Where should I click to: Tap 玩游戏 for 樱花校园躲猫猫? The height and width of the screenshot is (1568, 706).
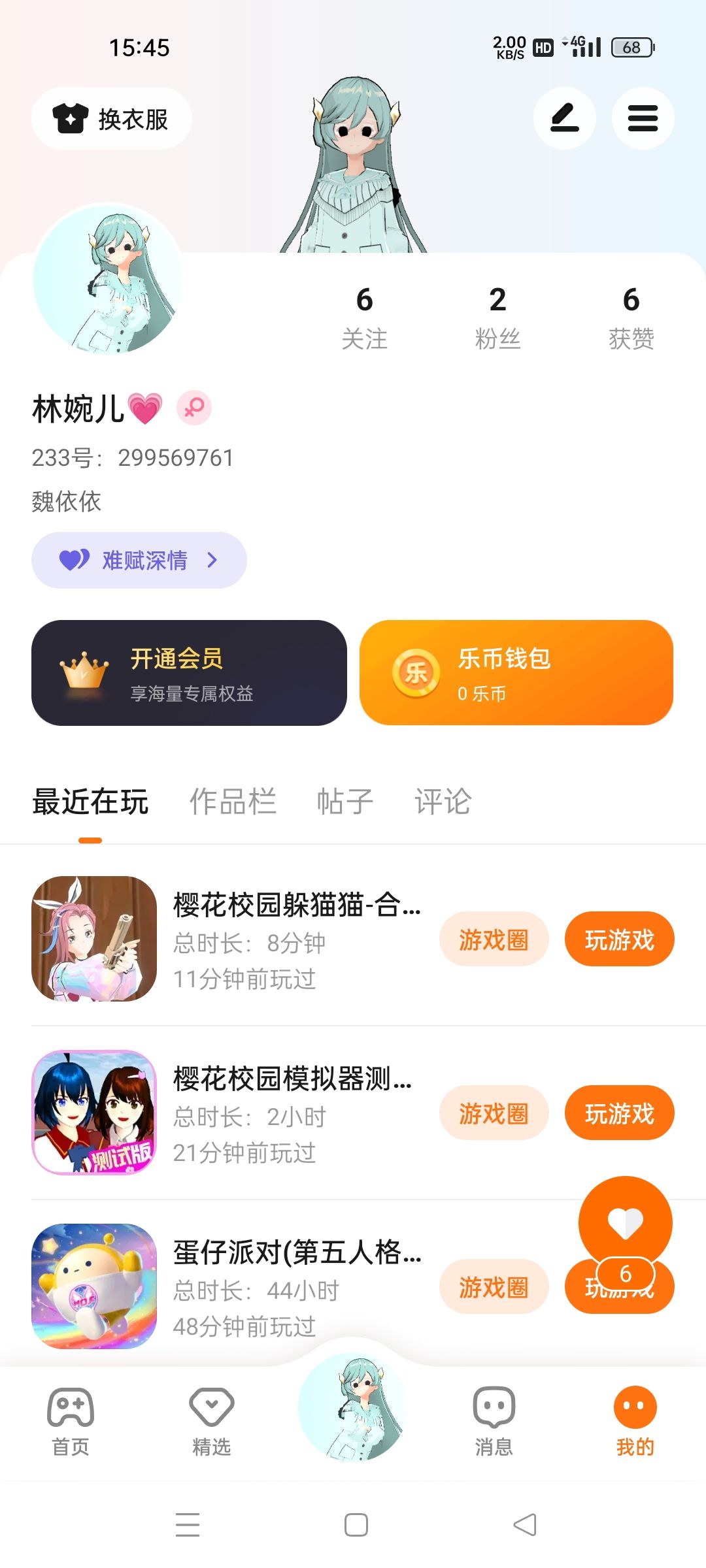tap(619, 939)
